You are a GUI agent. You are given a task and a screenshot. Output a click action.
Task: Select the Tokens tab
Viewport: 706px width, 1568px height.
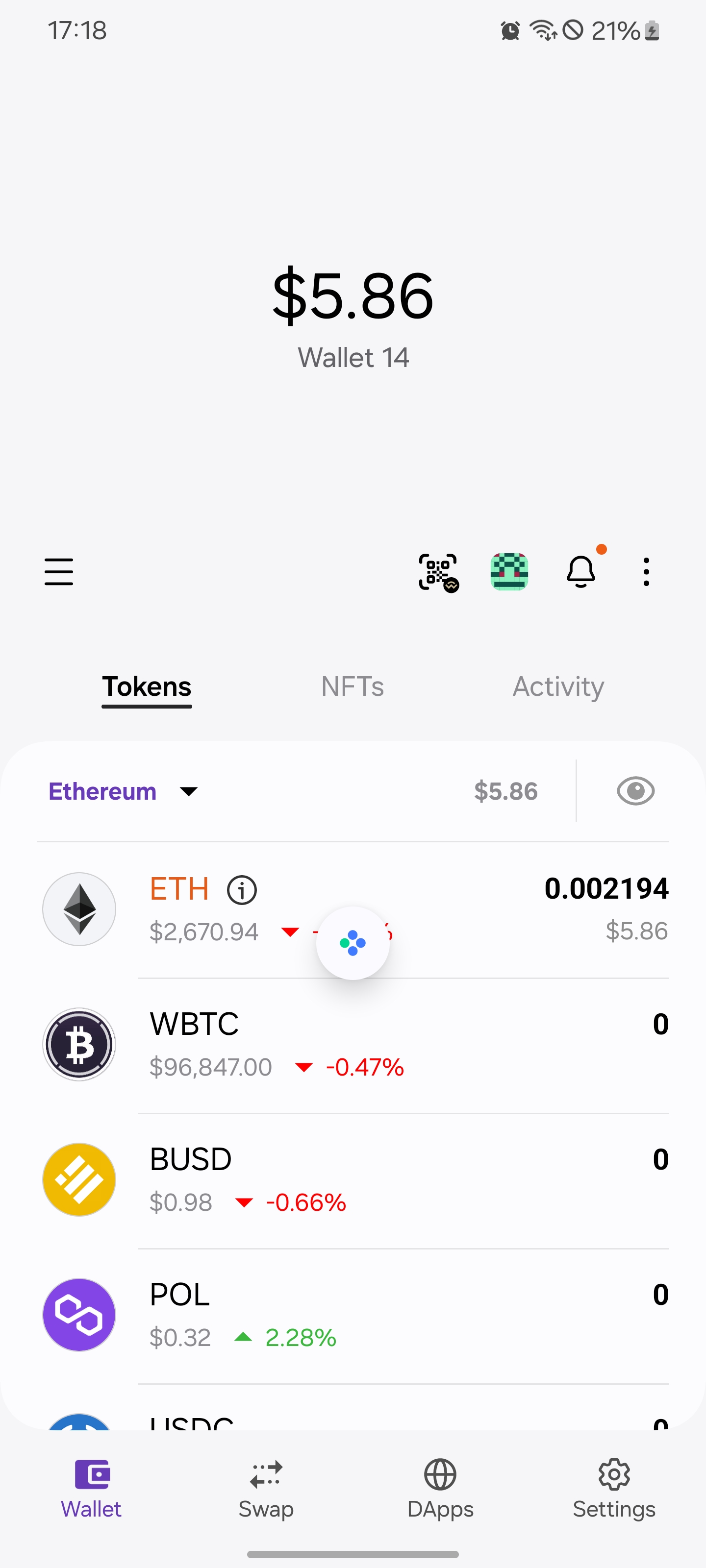147,686
